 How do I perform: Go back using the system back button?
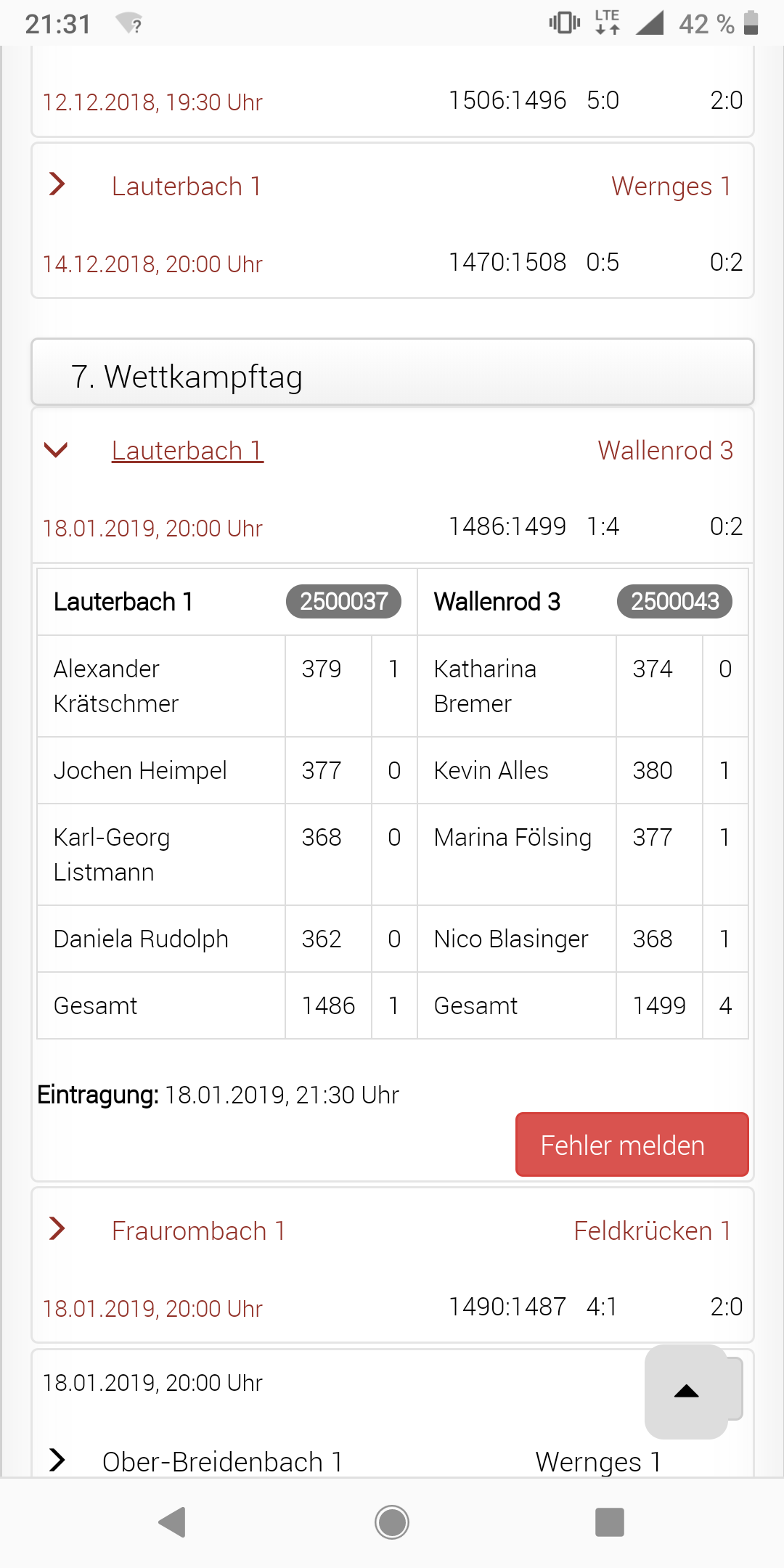(173, 1522)
